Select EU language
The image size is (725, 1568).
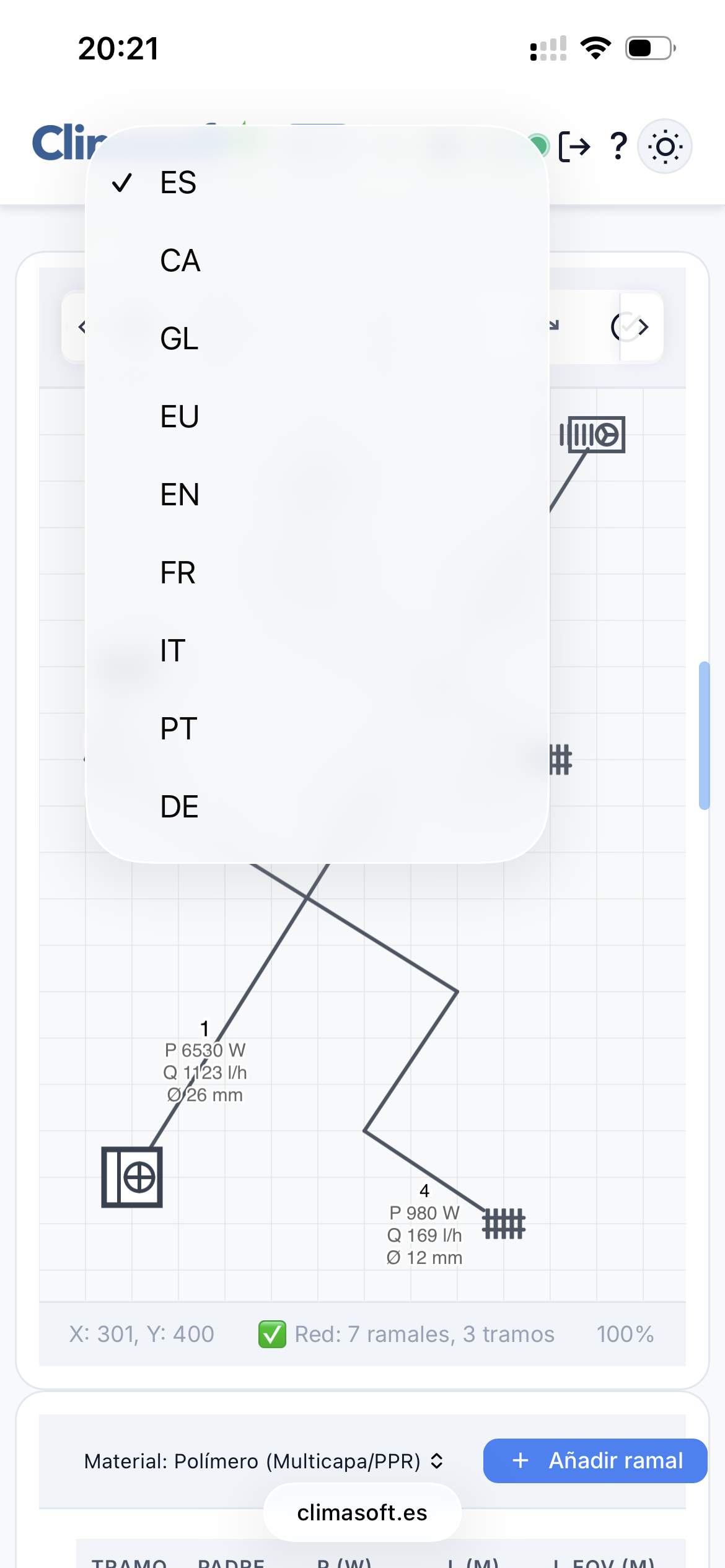(179, 417)
